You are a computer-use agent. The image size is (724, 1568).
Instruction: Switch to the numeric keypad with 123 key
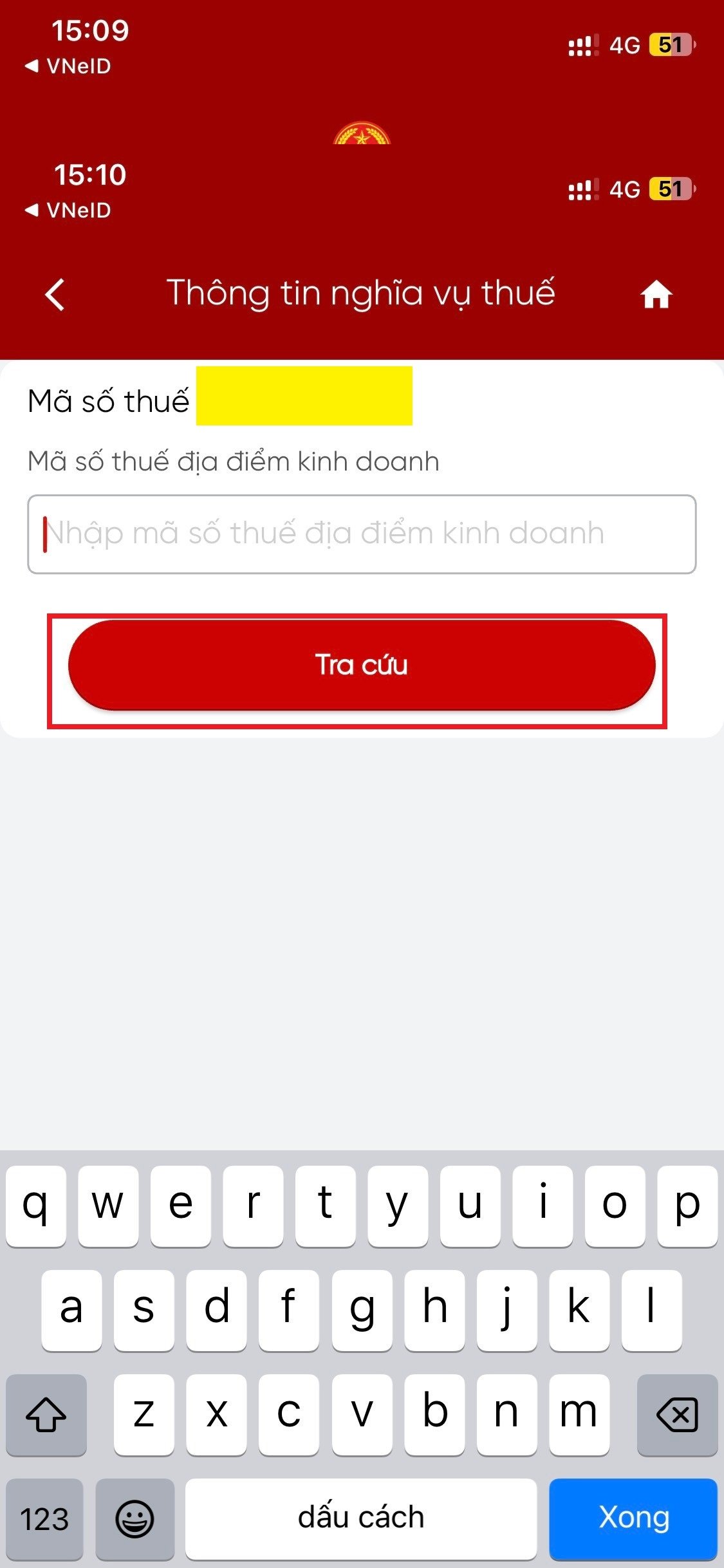click(45, 1519)
